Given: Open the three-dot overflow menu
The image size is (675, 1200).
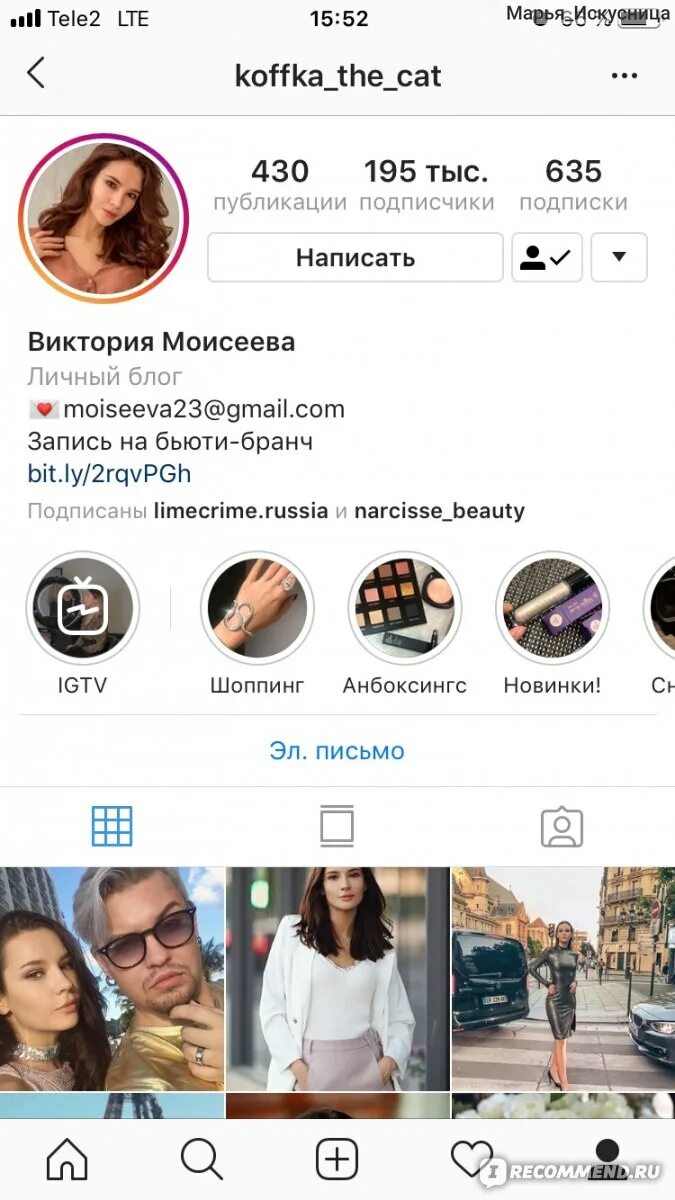Looking at the screenshot, I should point(624,76).
